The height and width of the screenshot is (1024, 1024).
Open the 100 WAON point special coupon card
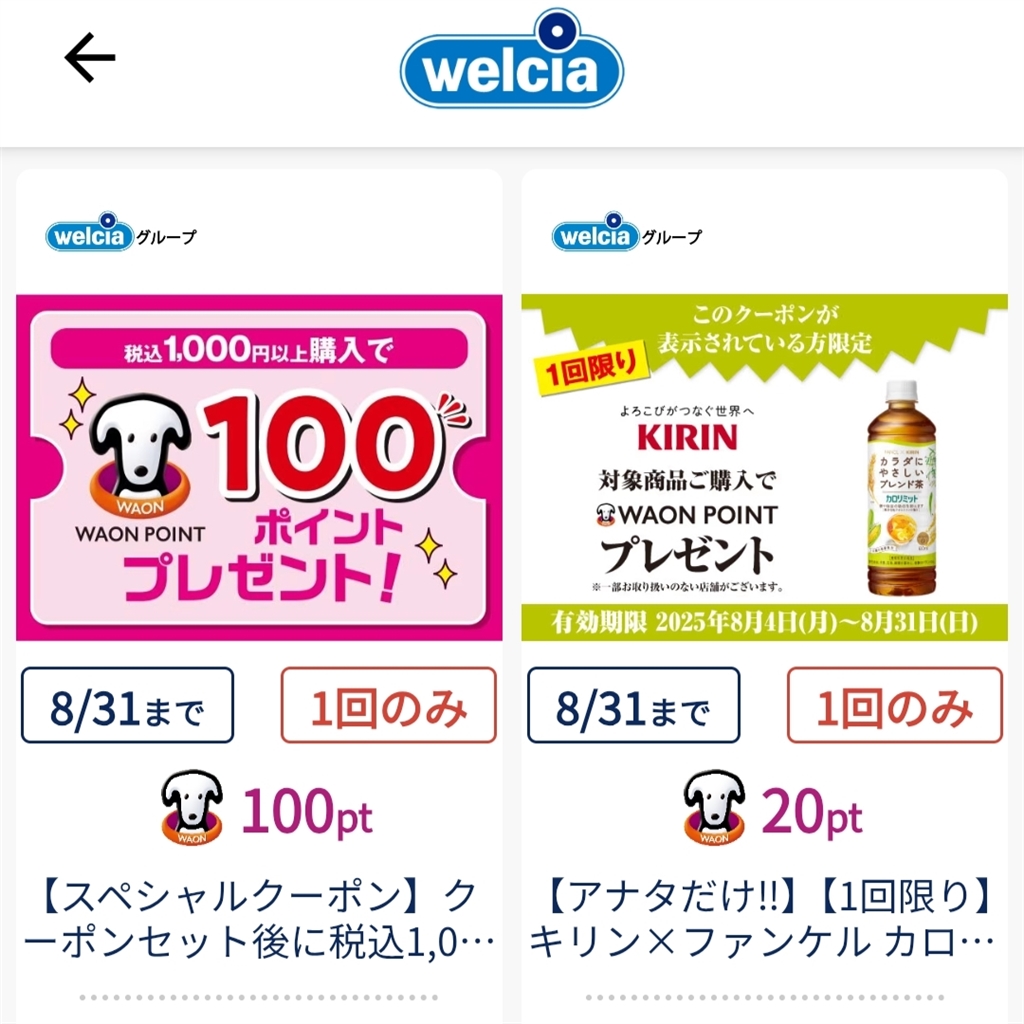[259, 468]
